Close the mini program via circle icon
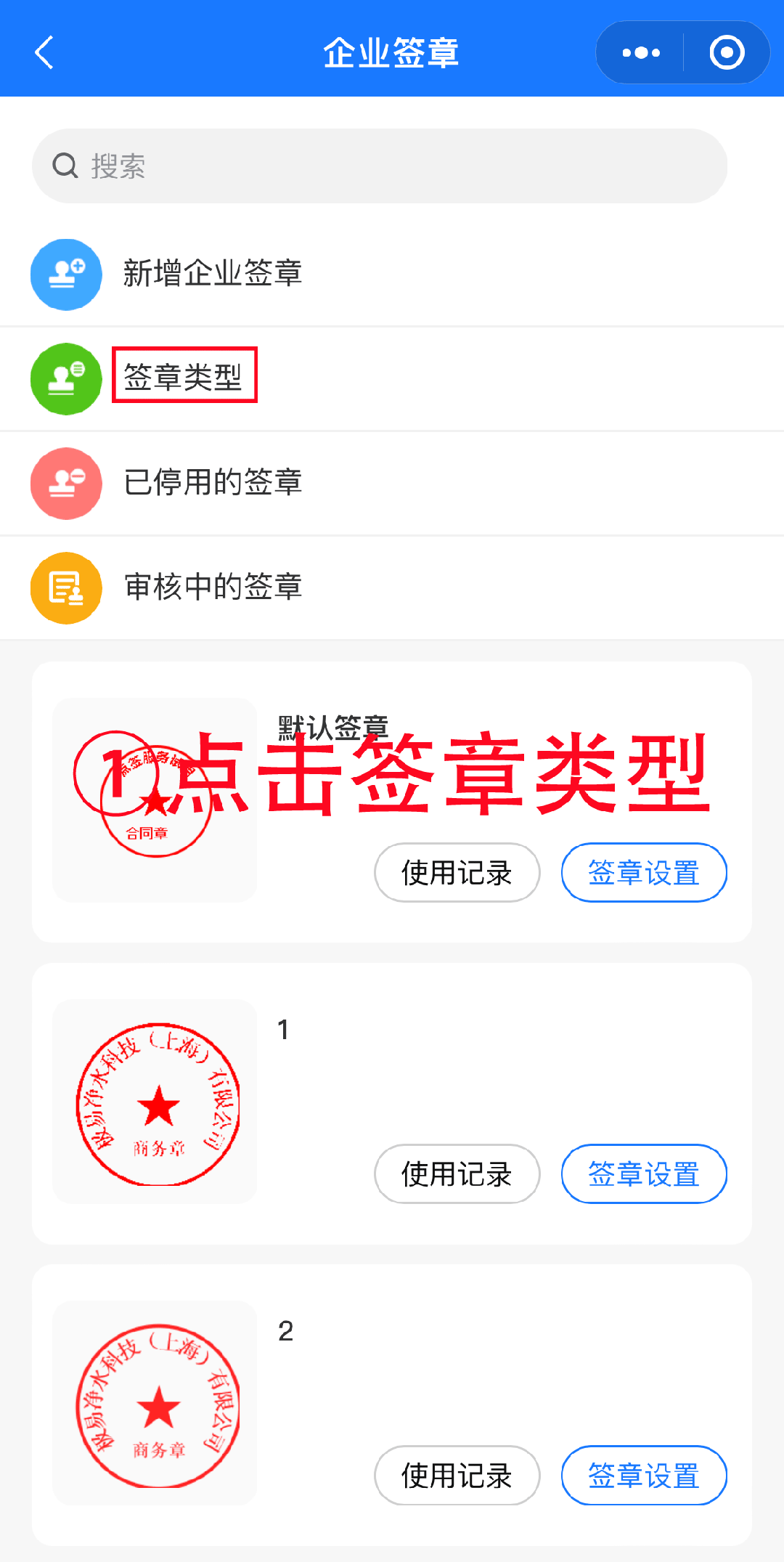The width and height of the screenshot is (784, 1562). tap(727, 52)
